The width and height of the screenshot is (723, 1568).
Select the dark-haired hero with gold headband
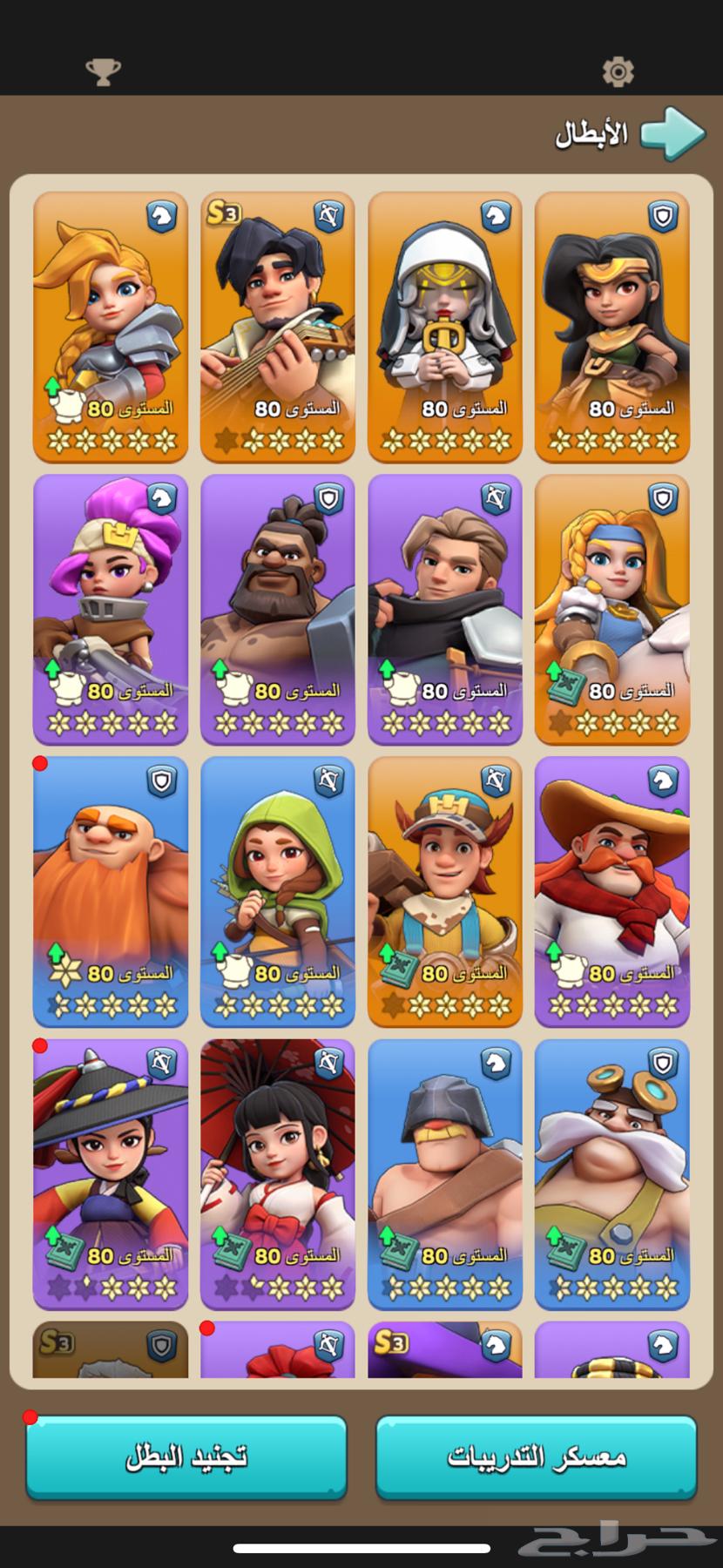(612, 327)
